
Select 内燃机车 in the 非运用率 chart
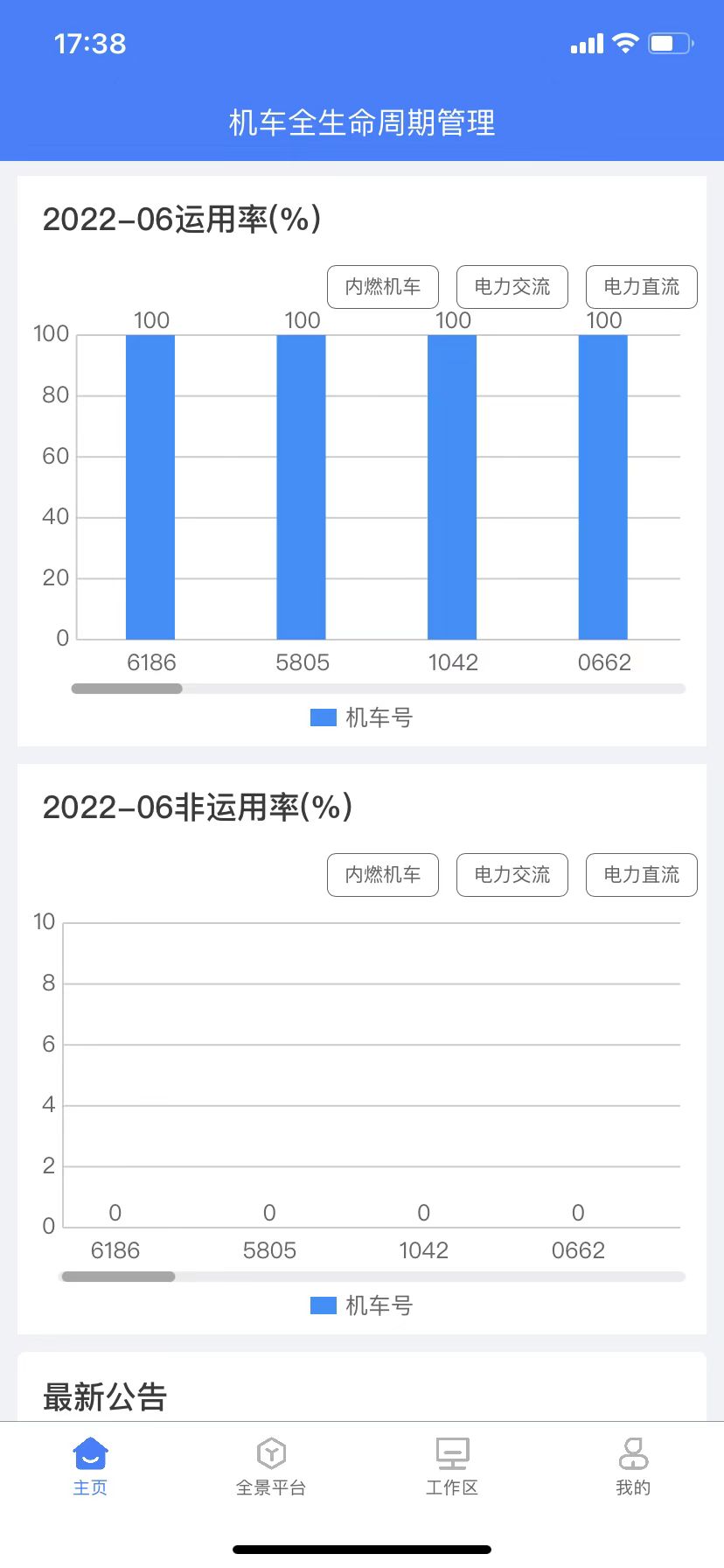tap(383, 875)
